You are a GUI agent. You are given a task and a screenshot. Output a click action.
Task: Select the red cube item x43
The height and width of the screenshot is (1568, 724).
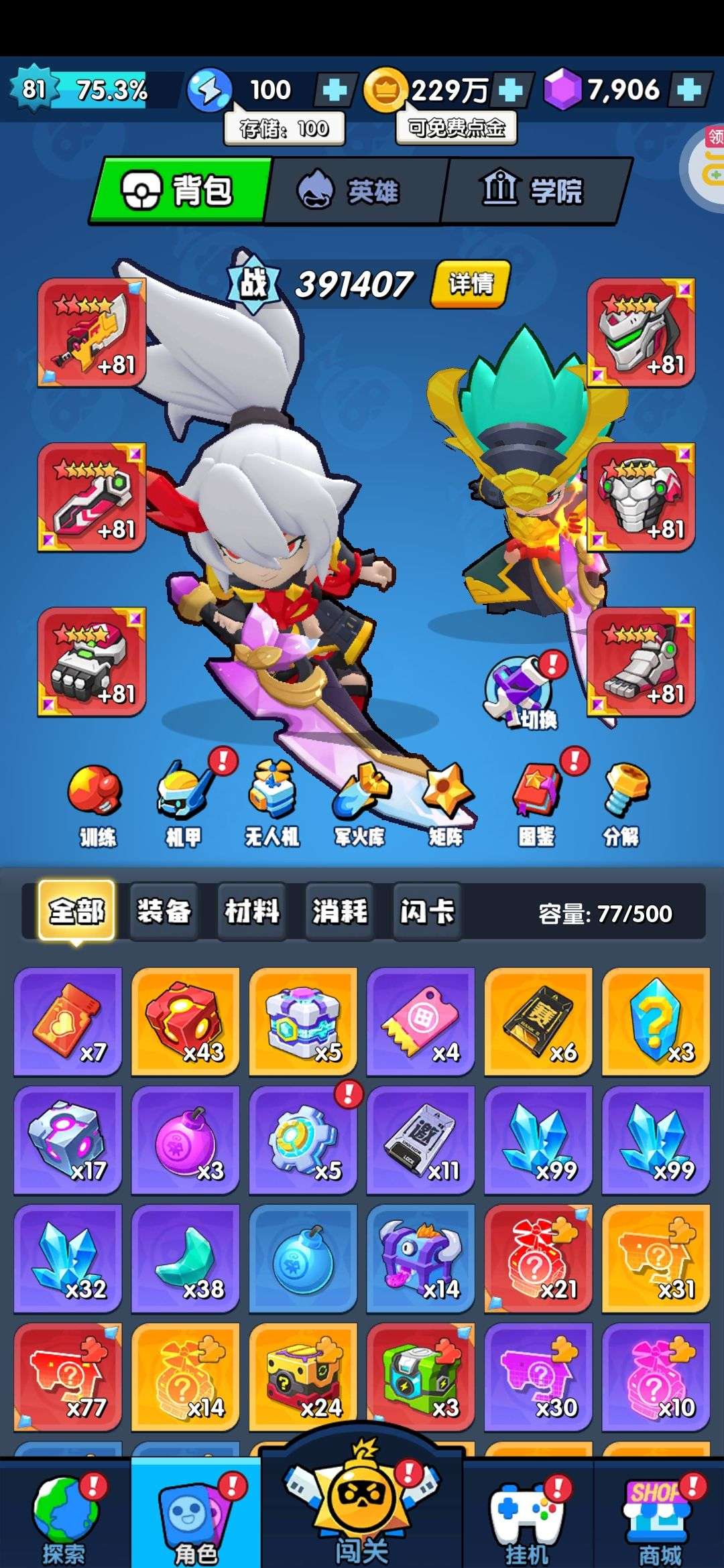(x=186, y=1021)
